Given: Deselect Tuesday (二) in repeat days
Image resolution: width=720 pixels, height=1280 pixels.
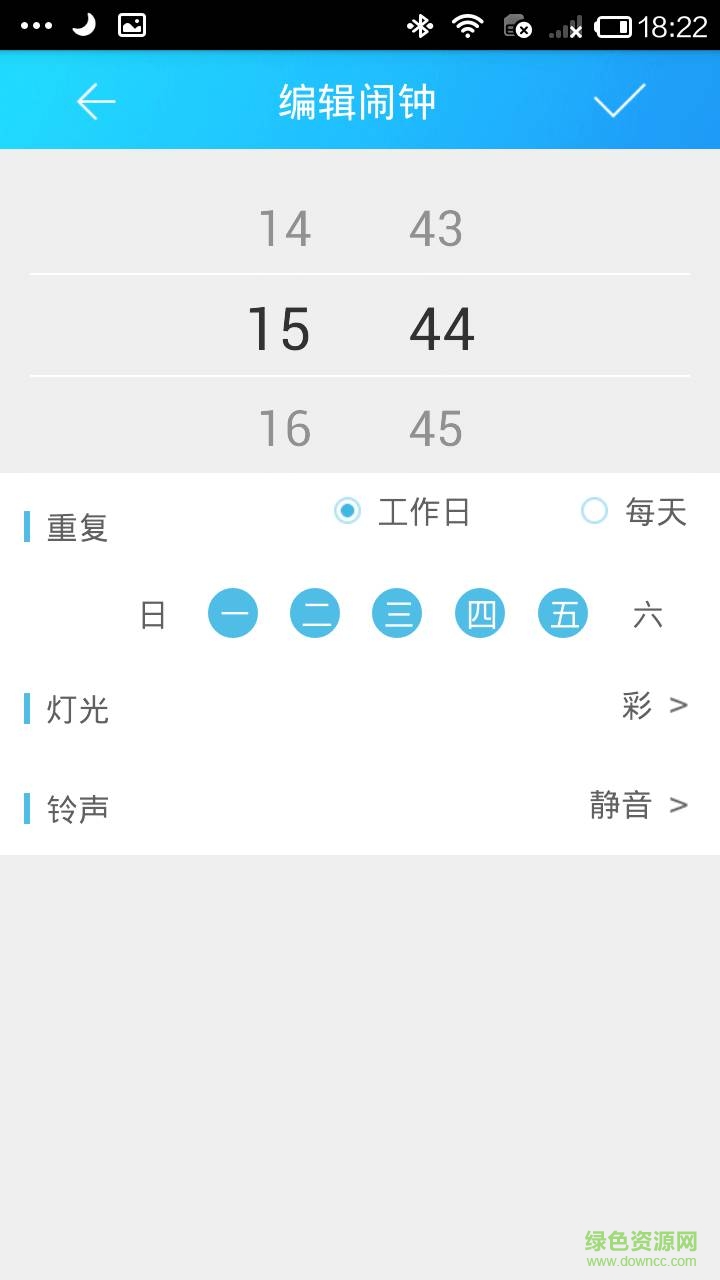Looking at the screenshot, I should coord(315,614).
